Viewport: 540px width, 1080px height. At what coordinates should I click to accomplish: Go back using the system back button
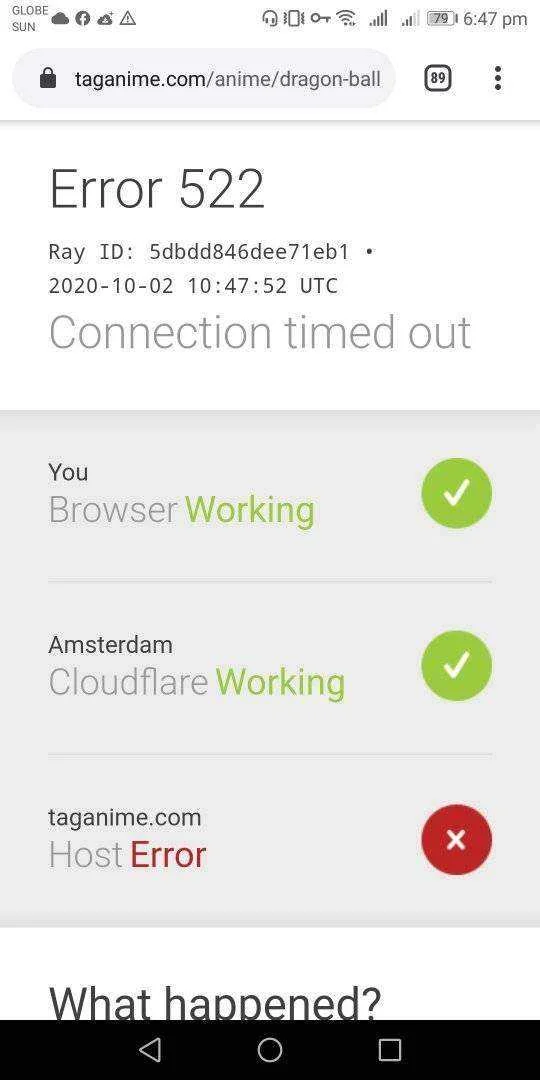click(149, 1050)
